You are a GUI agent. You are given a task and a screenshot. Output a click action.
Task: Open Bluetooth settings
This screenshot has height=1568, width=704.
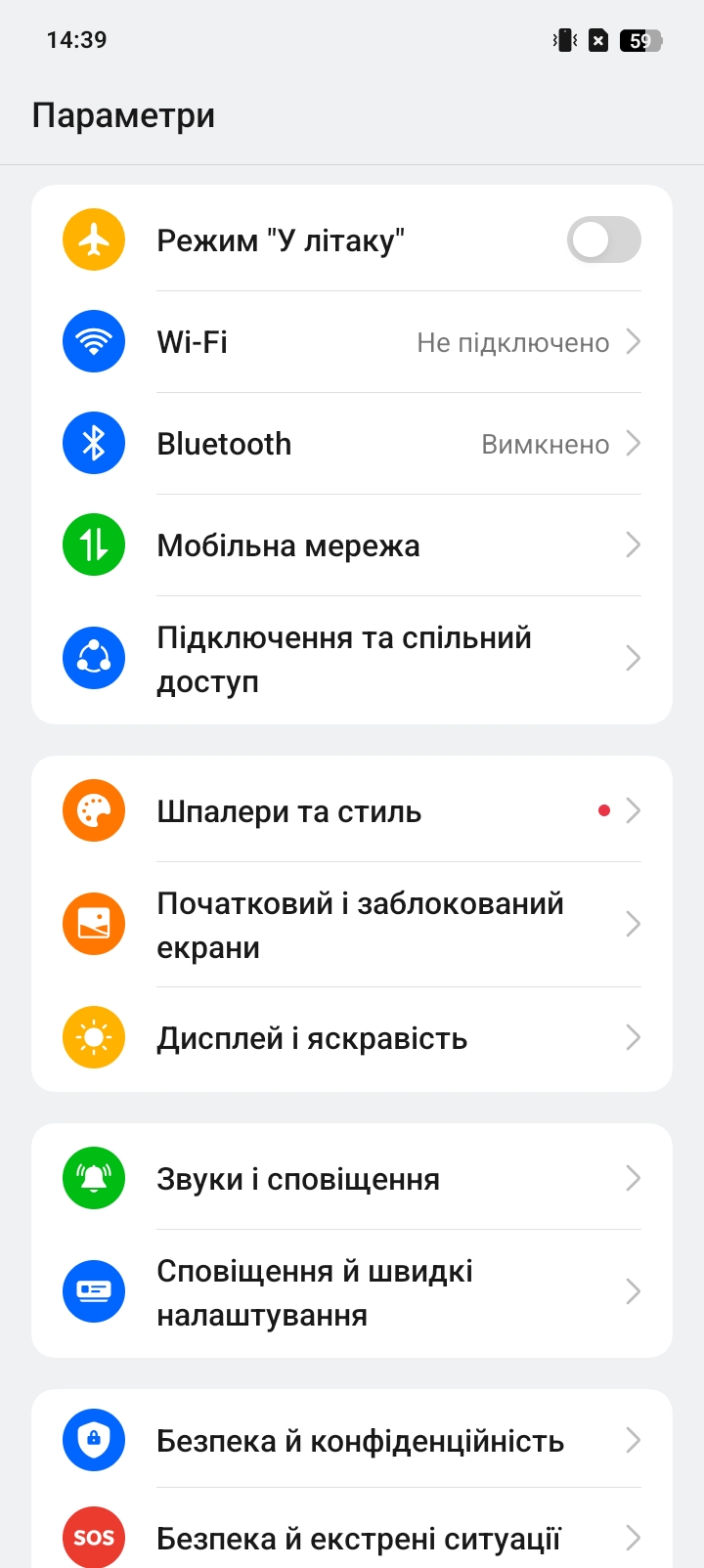[x=352, y=444]
